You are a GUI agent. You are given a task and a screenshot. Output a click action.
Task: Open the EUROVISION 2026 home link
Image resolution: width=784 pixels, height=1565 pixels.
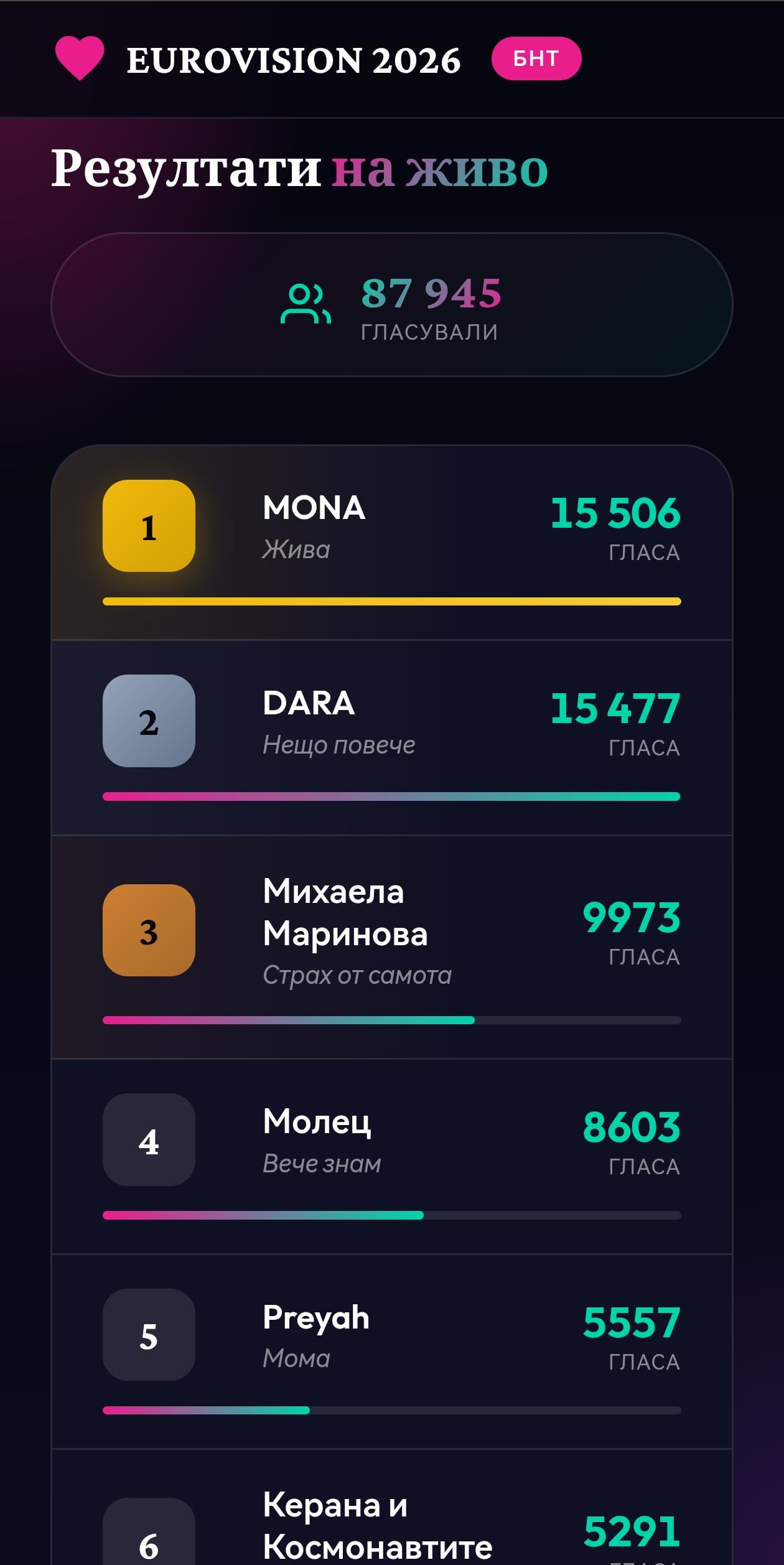point(292,60)
